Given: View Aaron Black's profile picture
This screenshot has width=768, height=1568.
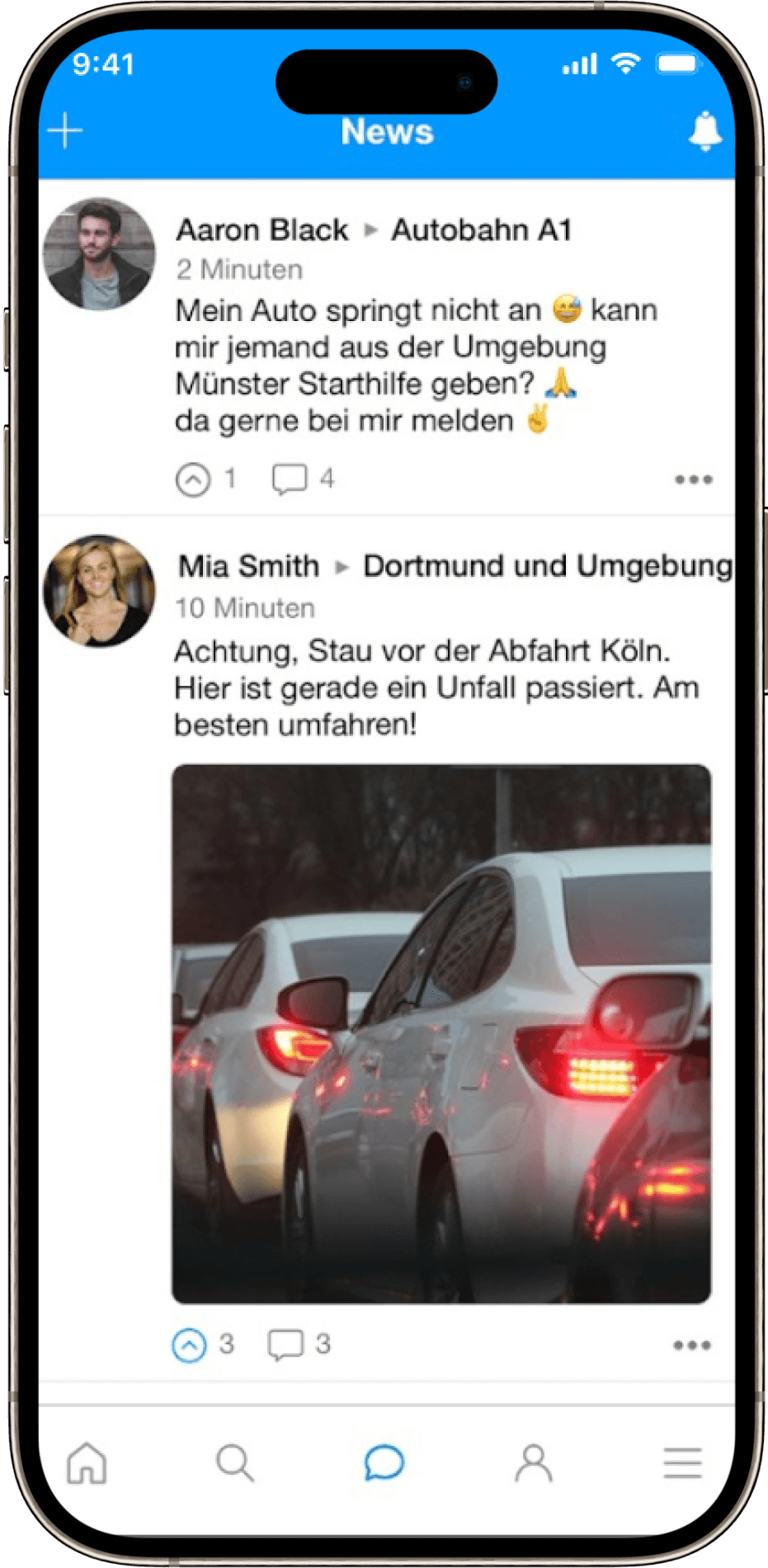Looking at the screenshot, I should 99,254.
